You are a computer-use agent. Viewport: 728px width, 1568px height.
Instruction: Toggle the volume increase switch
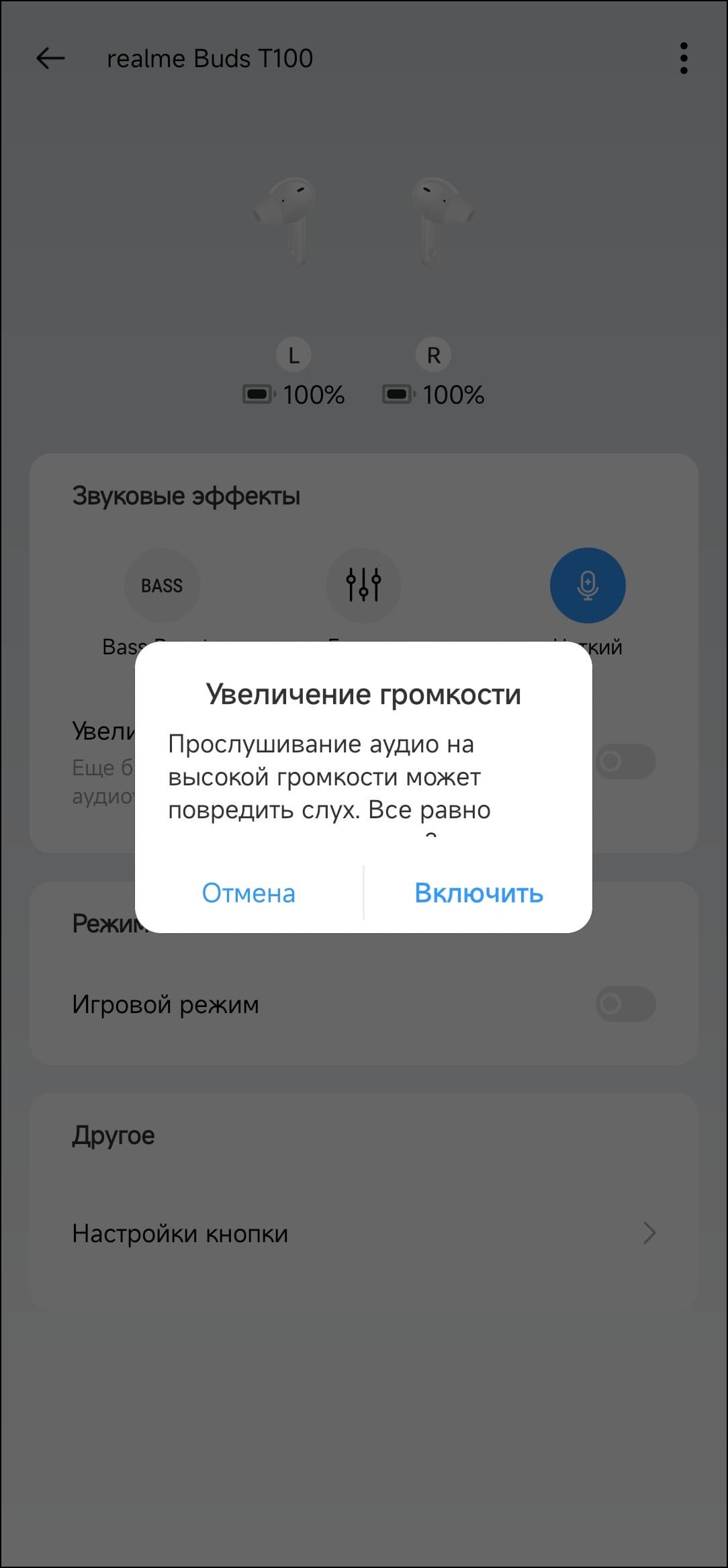[x=625, y=761]
